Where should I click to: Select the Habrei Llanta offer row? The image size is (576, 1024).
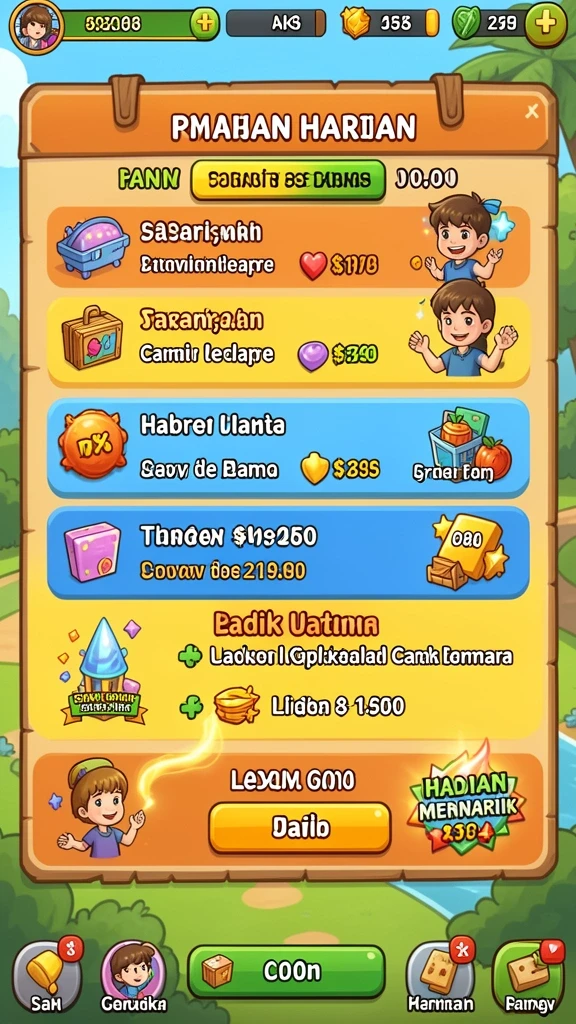click(x=288, y=449)
